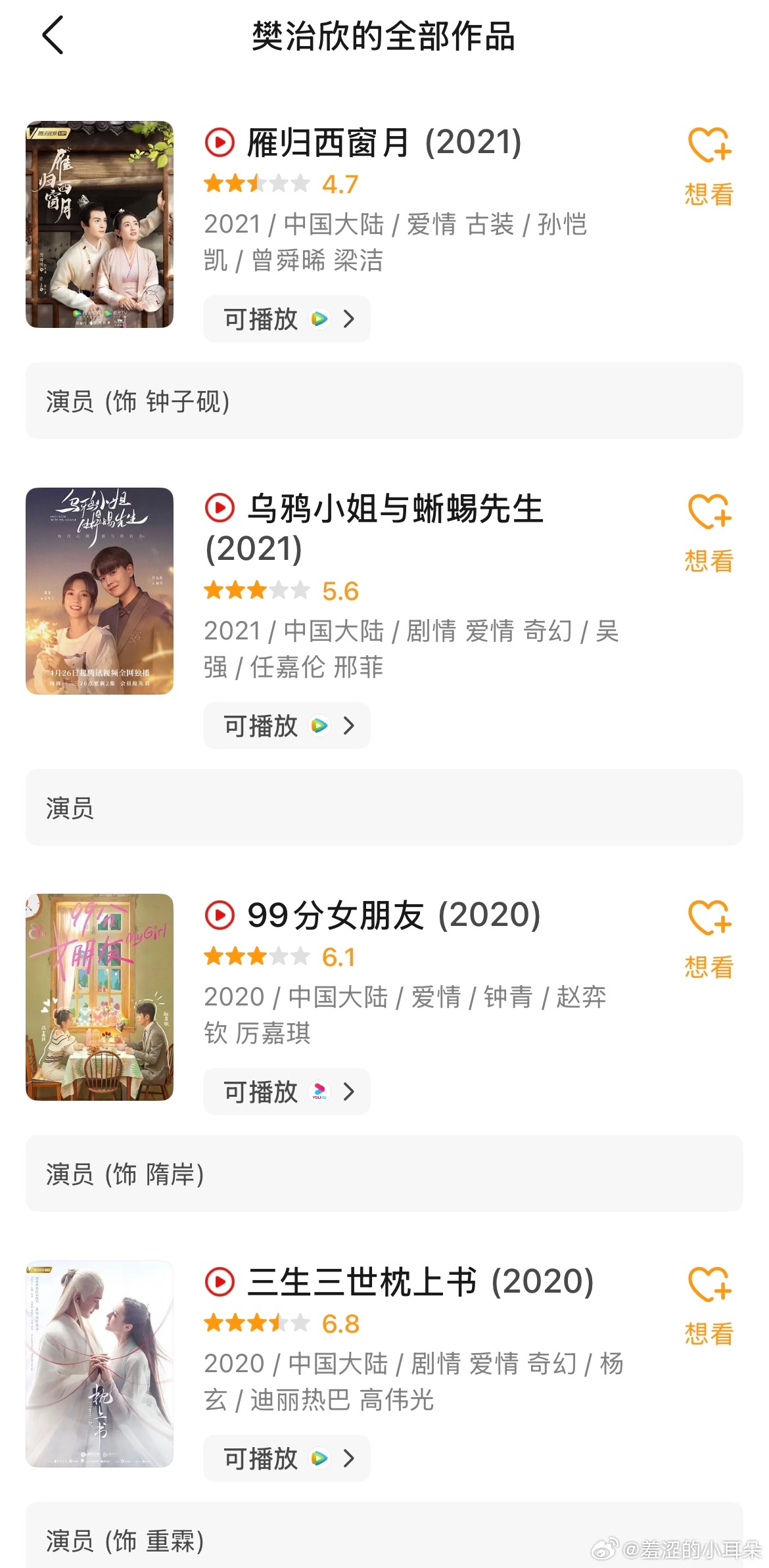Go back from 樊治欣的全部作品 page
769x1568 pixels.
coord(53,35)
